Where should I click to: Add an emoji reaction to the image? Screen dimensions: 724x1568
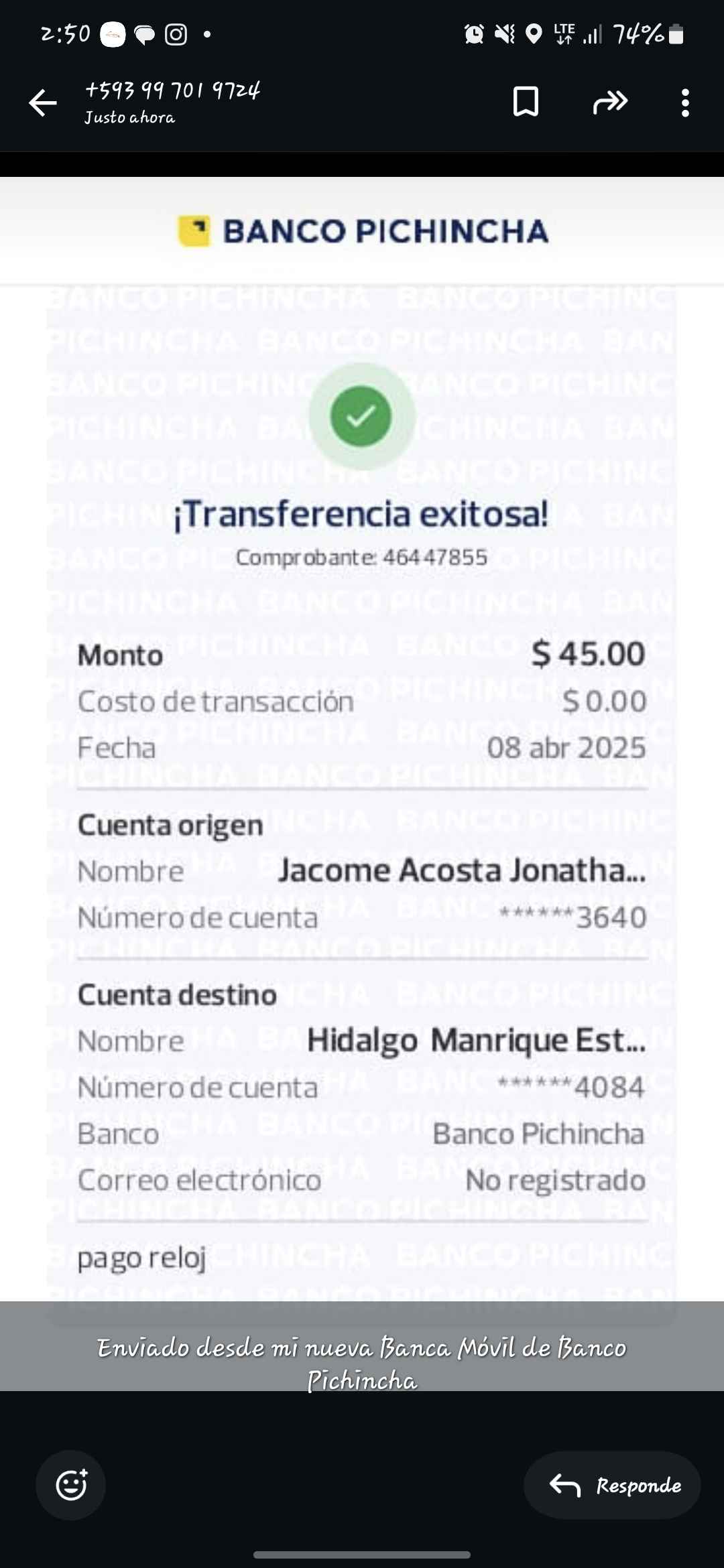pyautogui.click(x=71, y=1485)
